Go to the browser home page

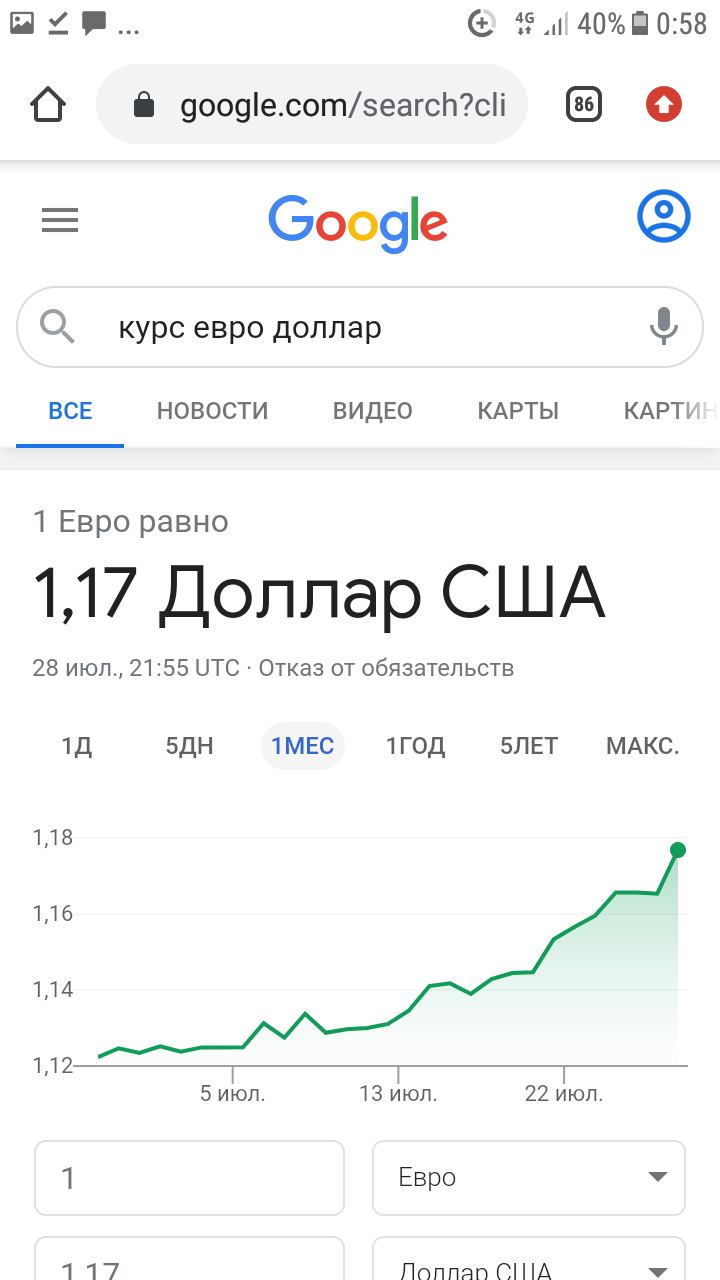[48, 104]
